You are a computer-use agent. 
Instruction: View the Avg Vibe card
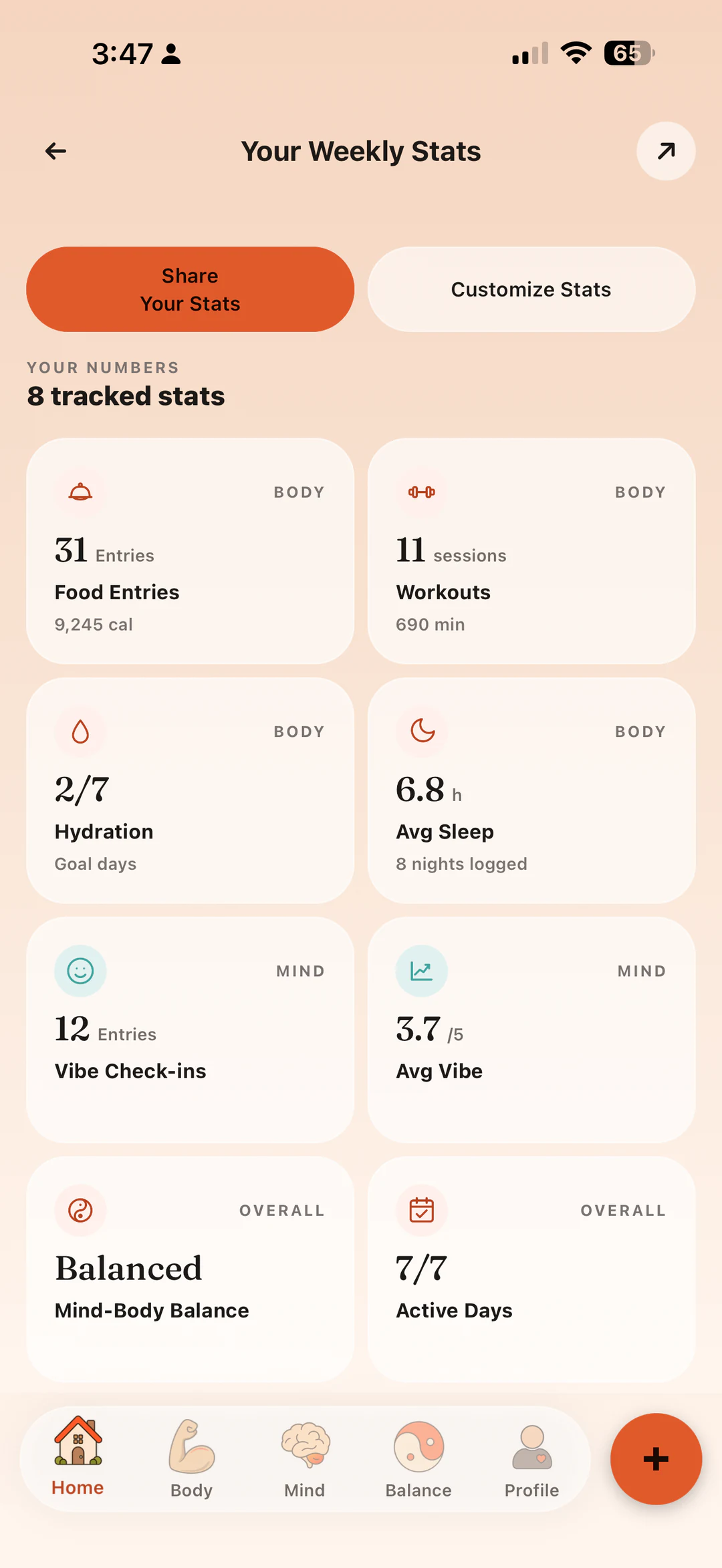tap(531, 1030)
